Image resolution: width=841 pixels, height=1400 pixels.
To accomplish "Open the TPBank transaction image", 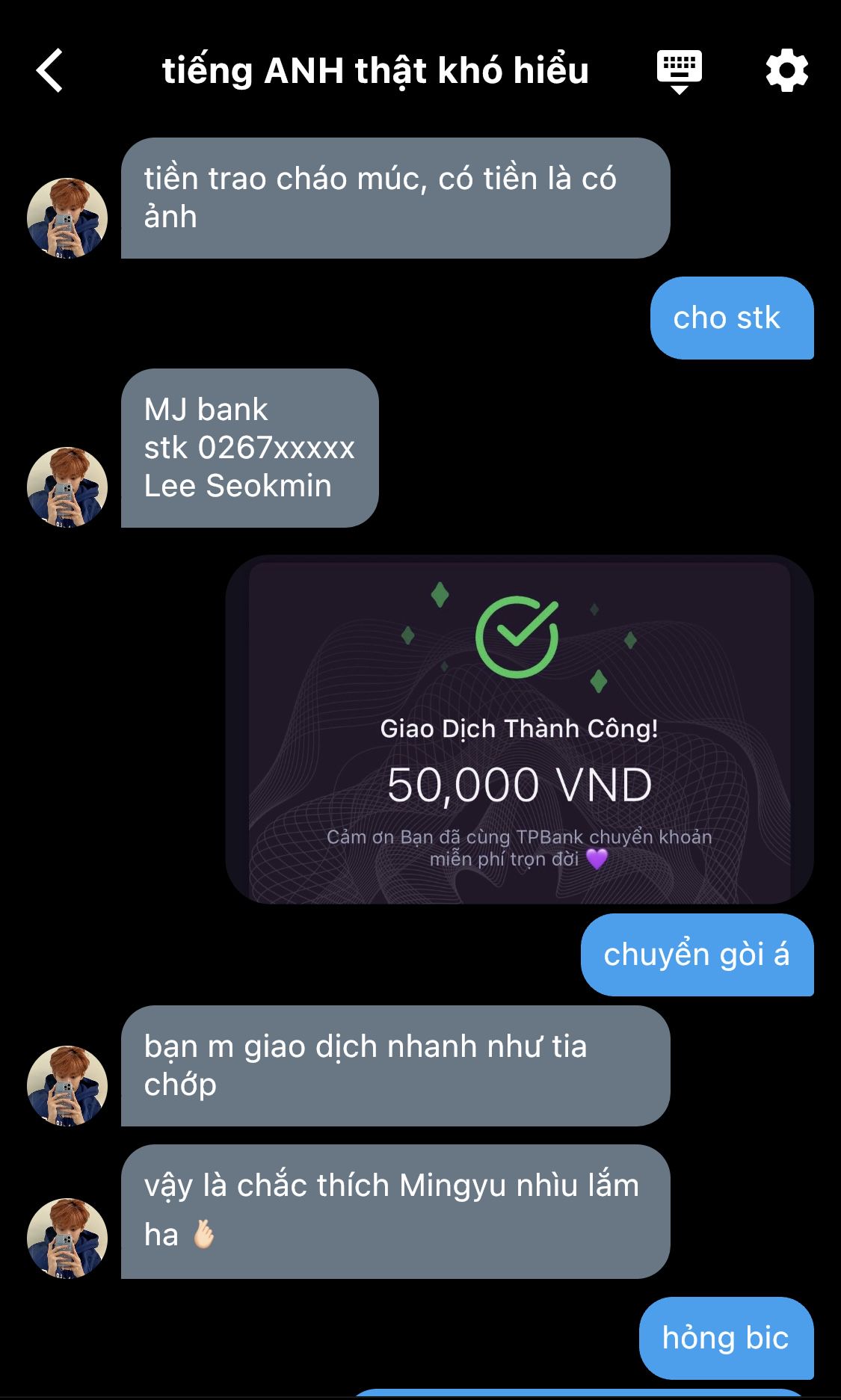I will point(519,730).
